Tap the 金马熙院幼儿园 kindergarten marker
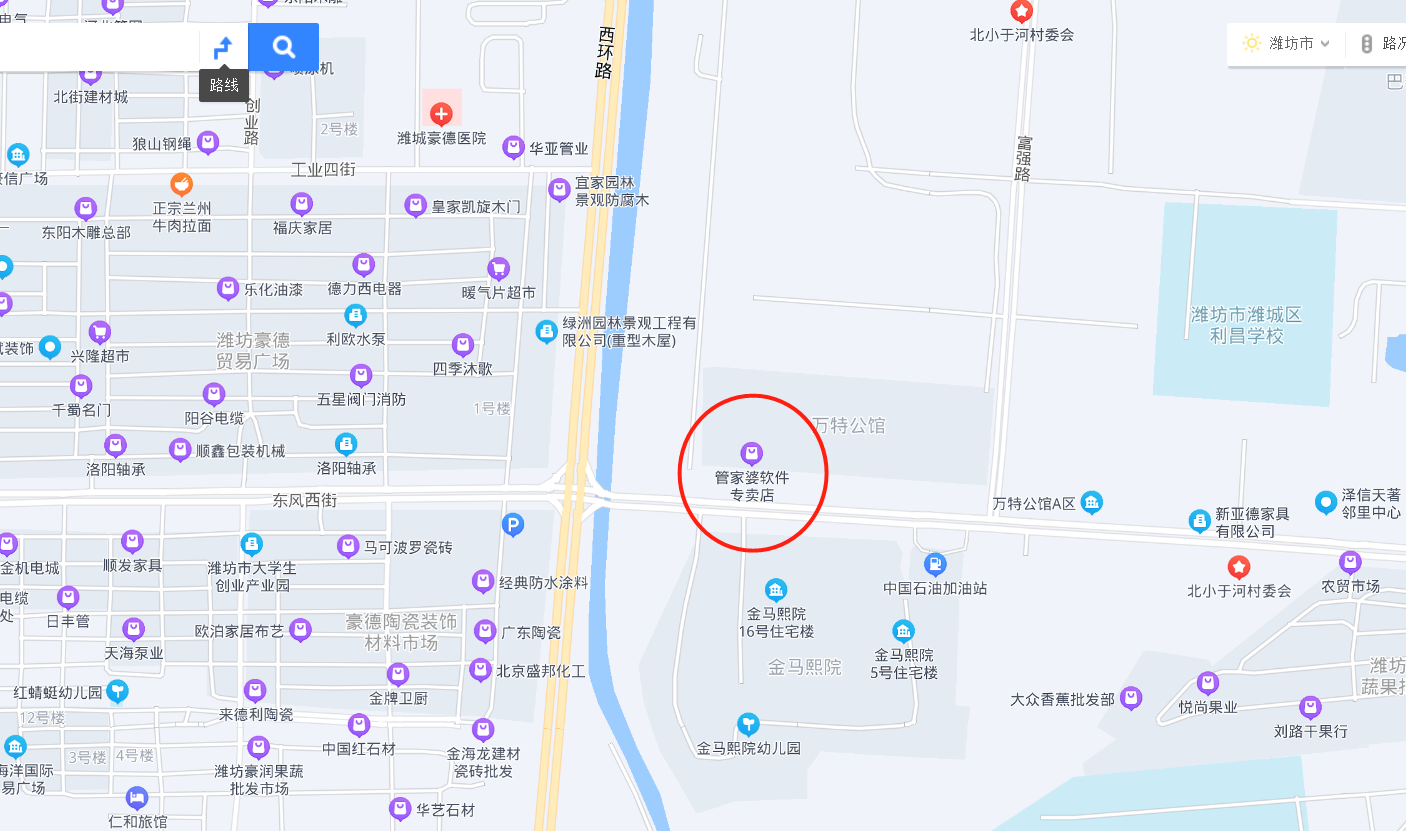Screen dimensions: 1406x831 (x=748, y=723)
